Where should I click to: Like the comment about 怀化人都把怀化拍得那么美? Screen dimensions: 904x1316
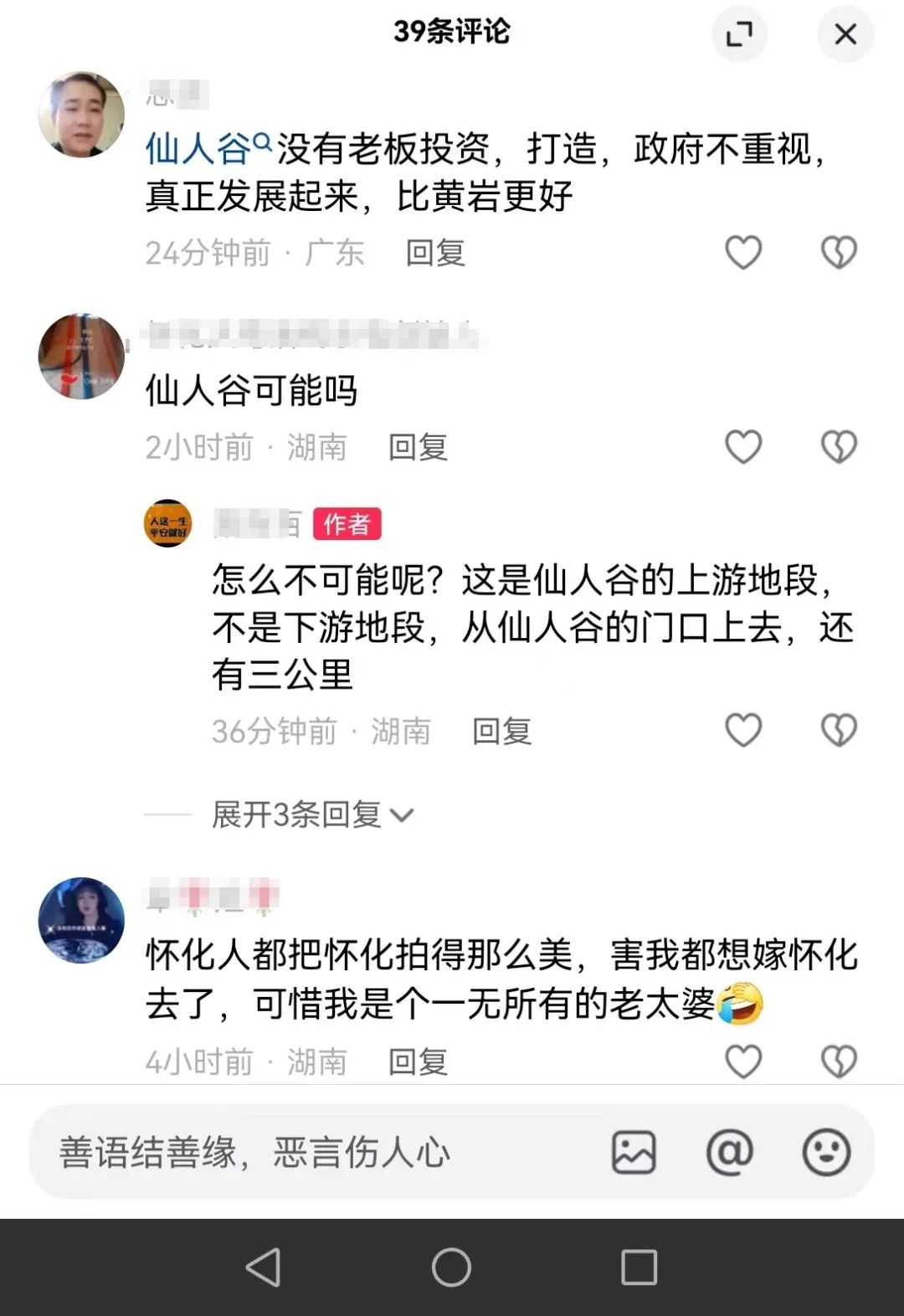[742, 1062]
